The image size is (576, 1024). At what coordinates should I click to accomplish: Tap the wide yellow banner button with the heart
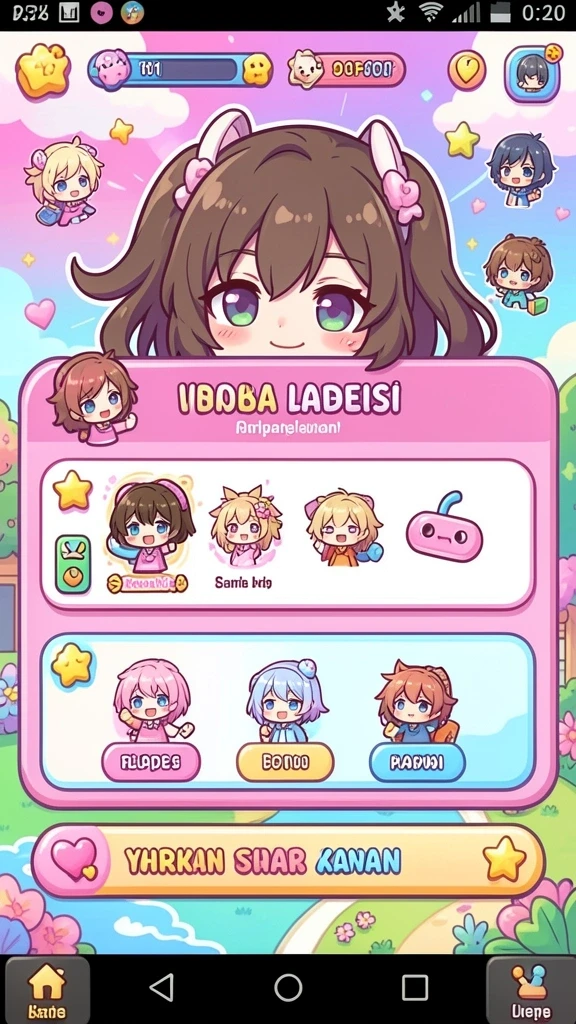(x=288, y=861)
